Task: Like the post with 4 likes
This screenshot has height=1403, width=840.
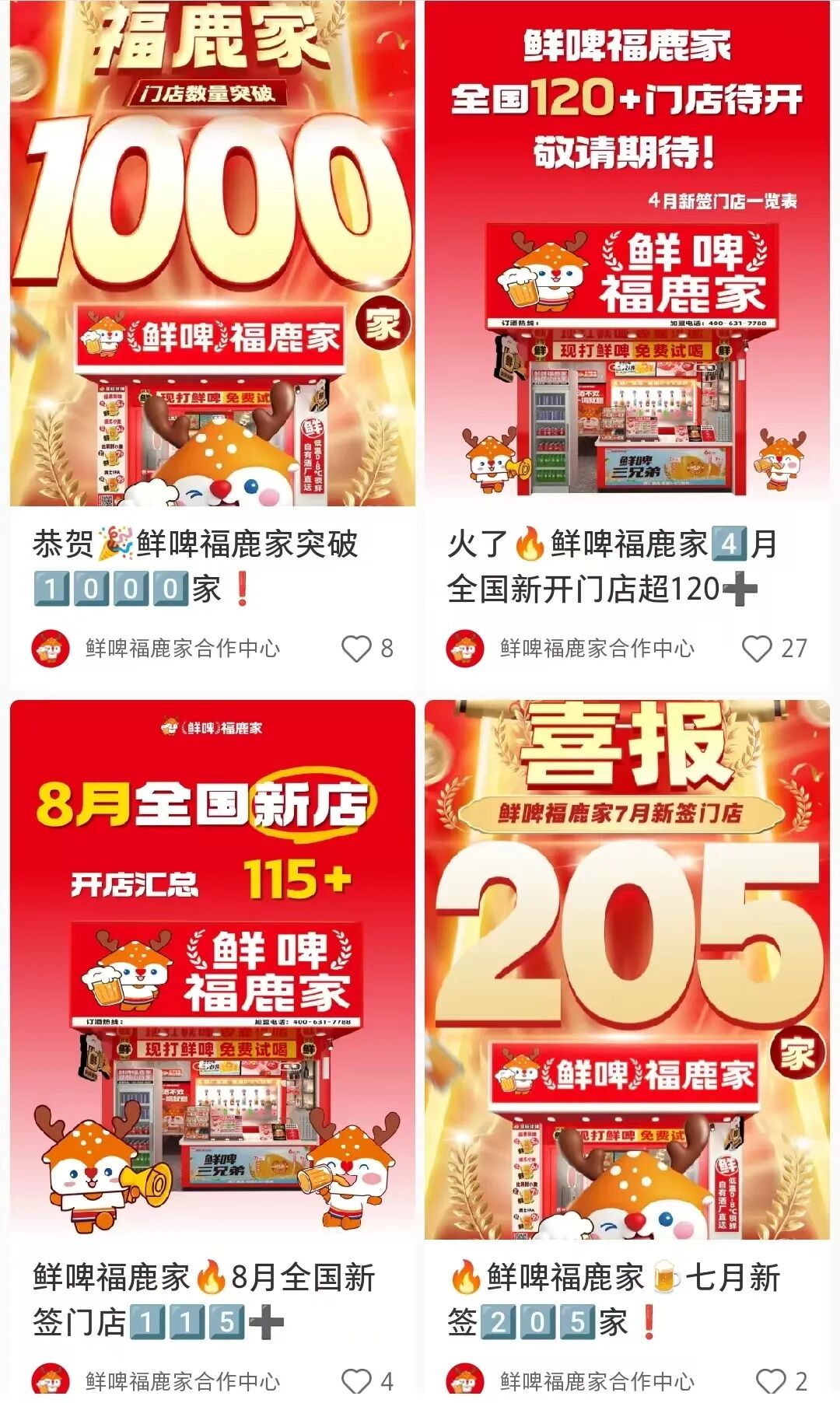Action: click(357, 1380)
